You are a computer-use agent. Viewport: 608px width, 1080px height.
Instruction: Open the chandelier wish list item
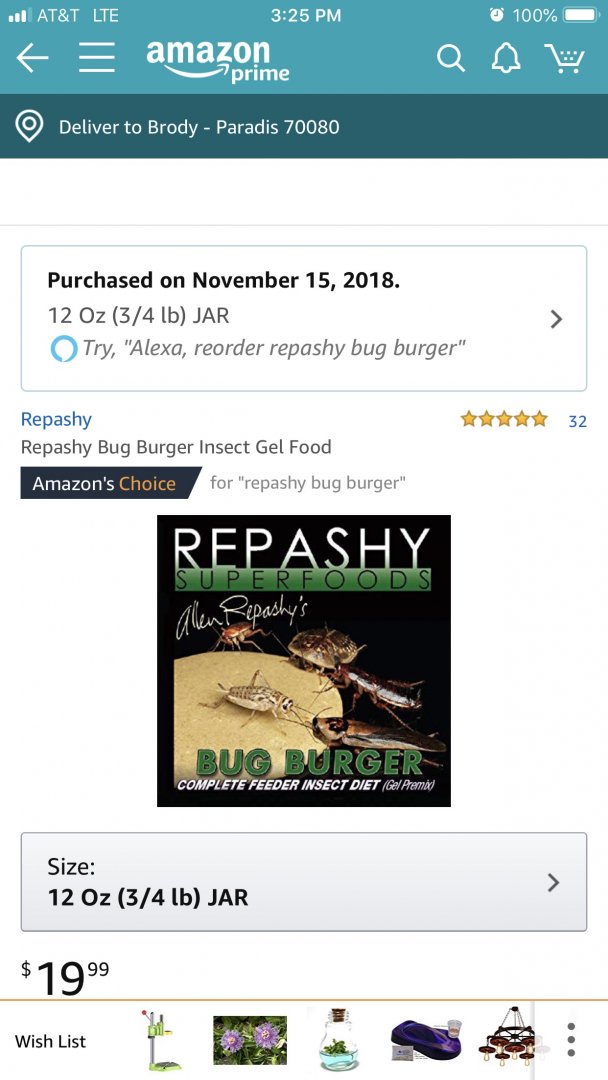[507, 1040]
